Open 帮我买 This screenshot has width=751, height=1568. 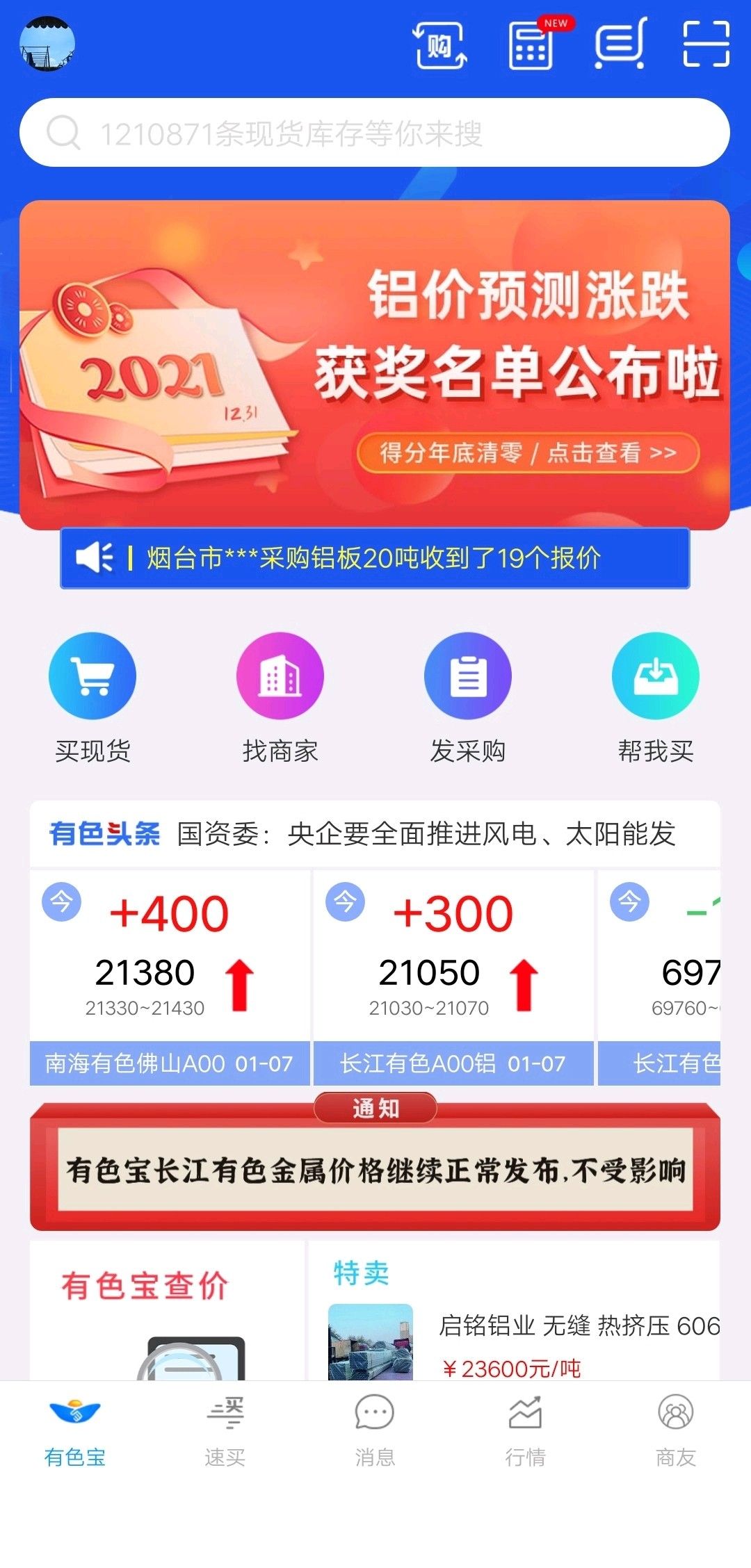[656, 698]
